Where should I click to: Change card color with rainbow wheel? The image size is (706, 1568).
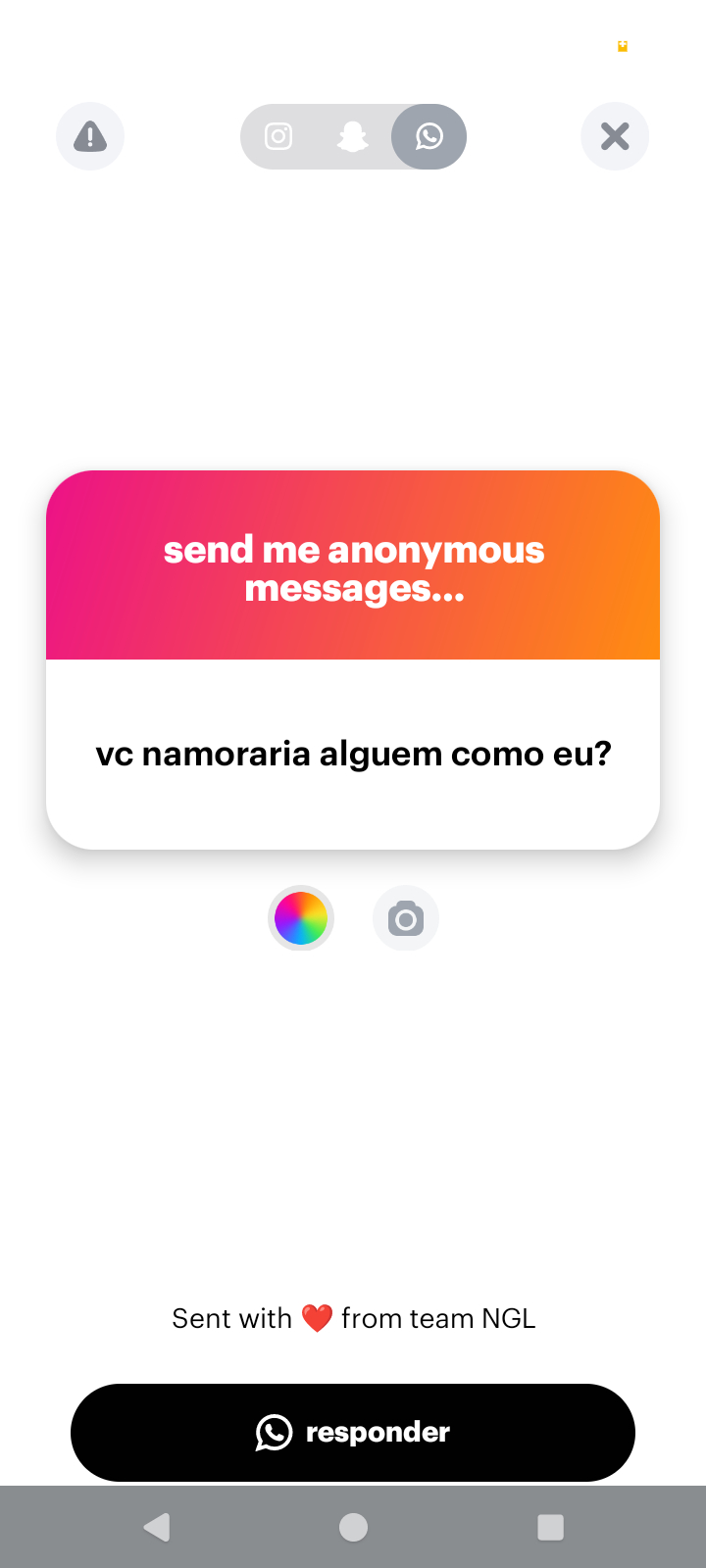click(301, 918)
